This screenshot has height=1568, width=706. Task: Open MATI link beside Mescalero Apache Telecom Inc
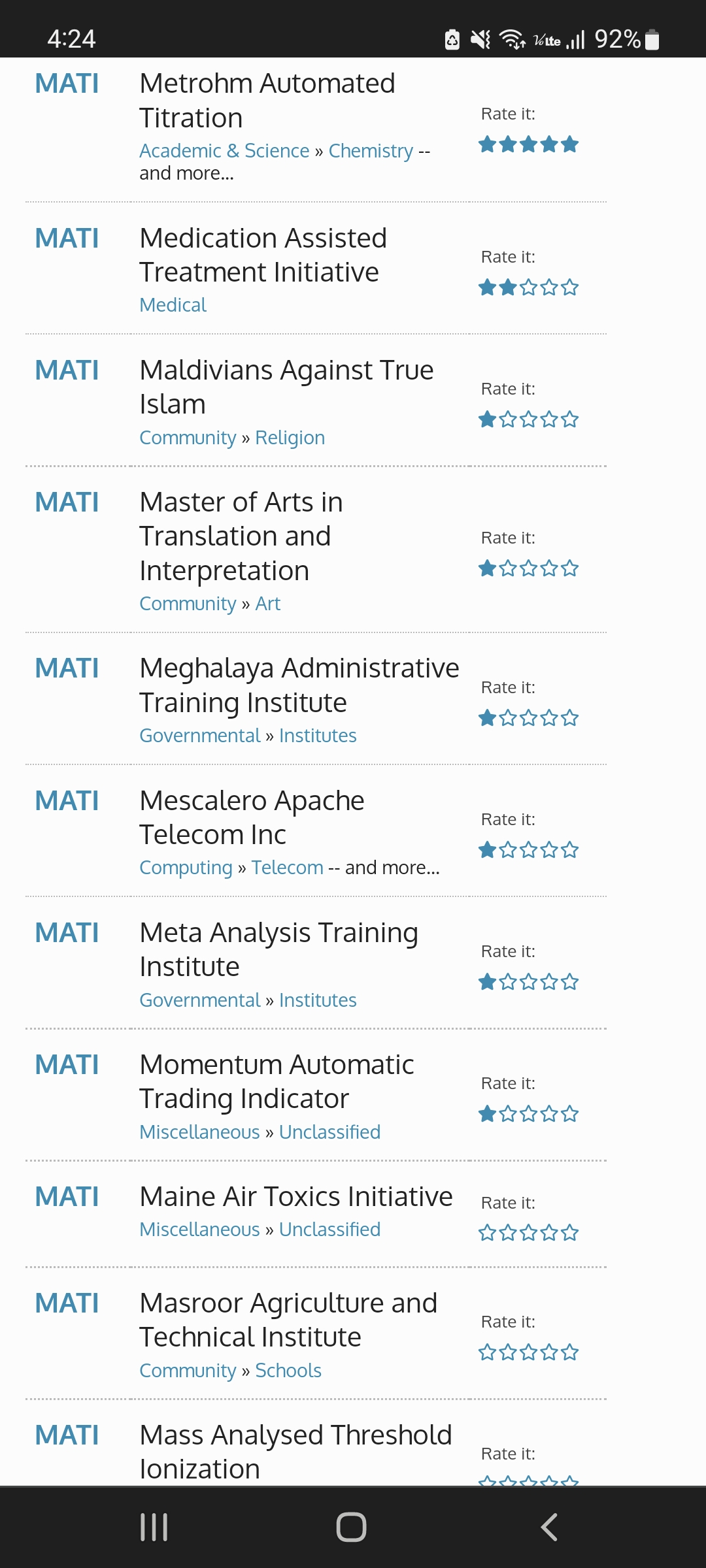point(67,801)
